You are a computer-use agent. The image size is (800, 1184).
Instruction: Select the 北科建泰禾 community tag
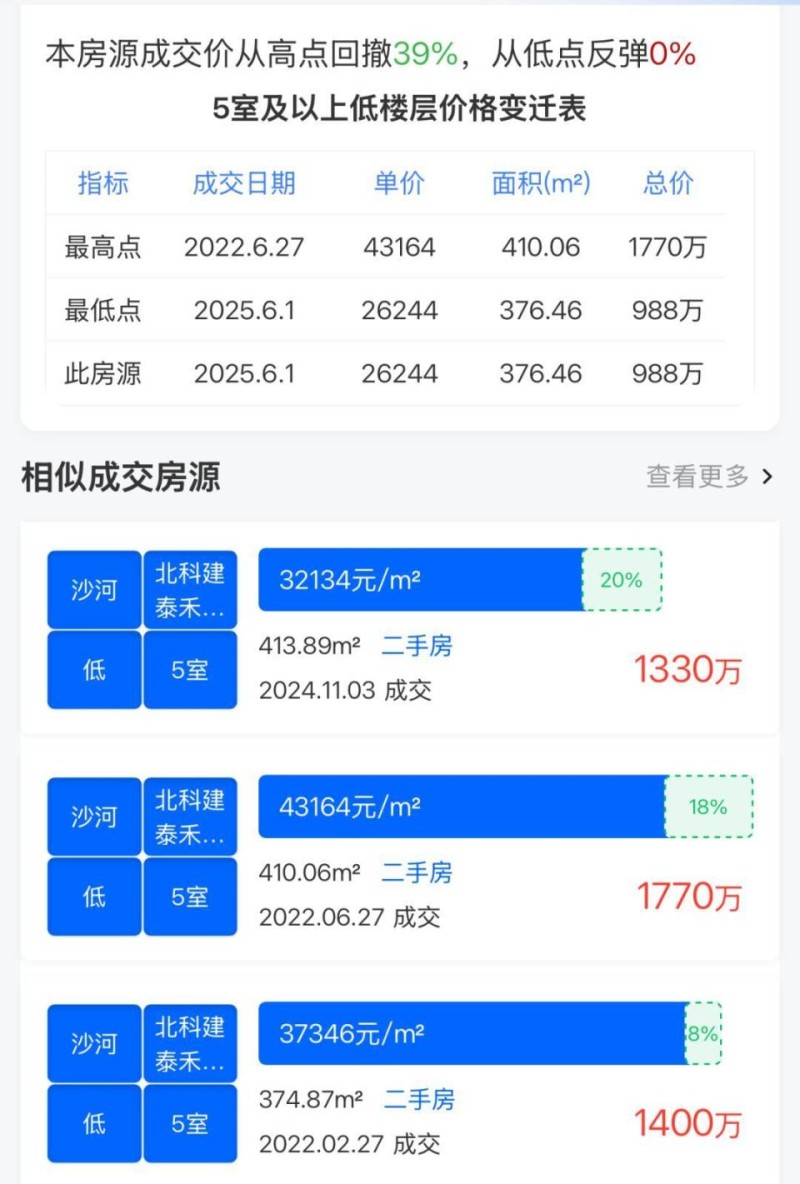[190, 590]
